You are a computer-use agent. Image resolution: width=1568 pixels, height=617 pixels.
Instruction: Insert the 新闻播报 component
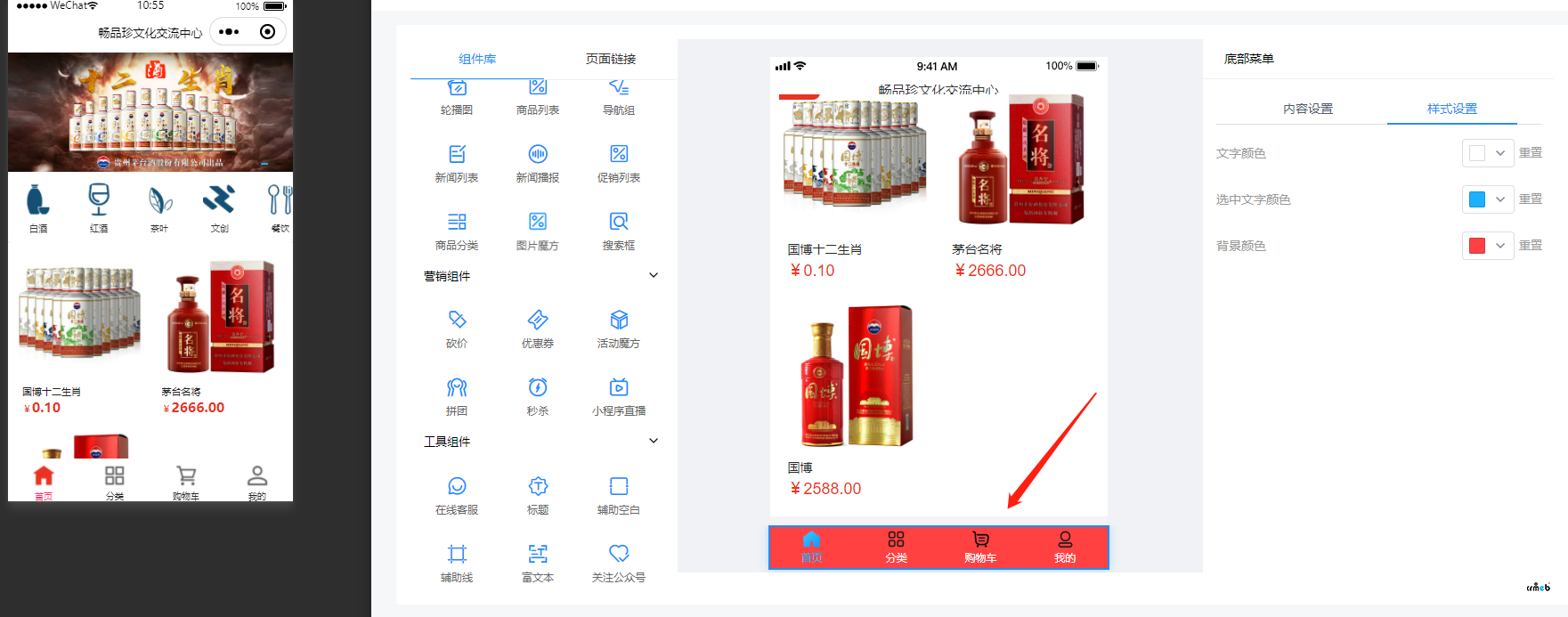(x=538, y=164)
